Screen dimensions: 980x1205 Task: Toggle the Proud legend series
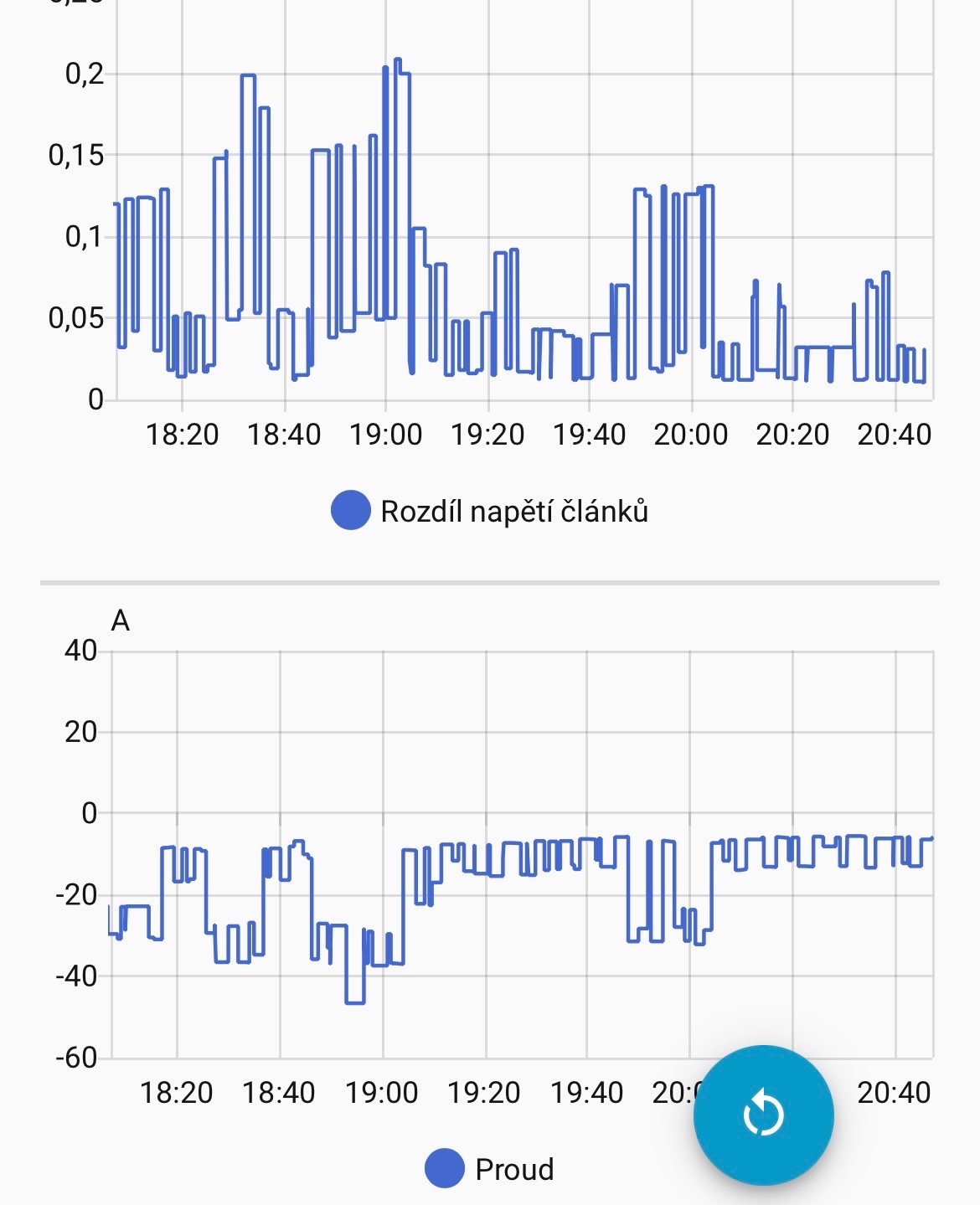click(x=490, y=1168)
